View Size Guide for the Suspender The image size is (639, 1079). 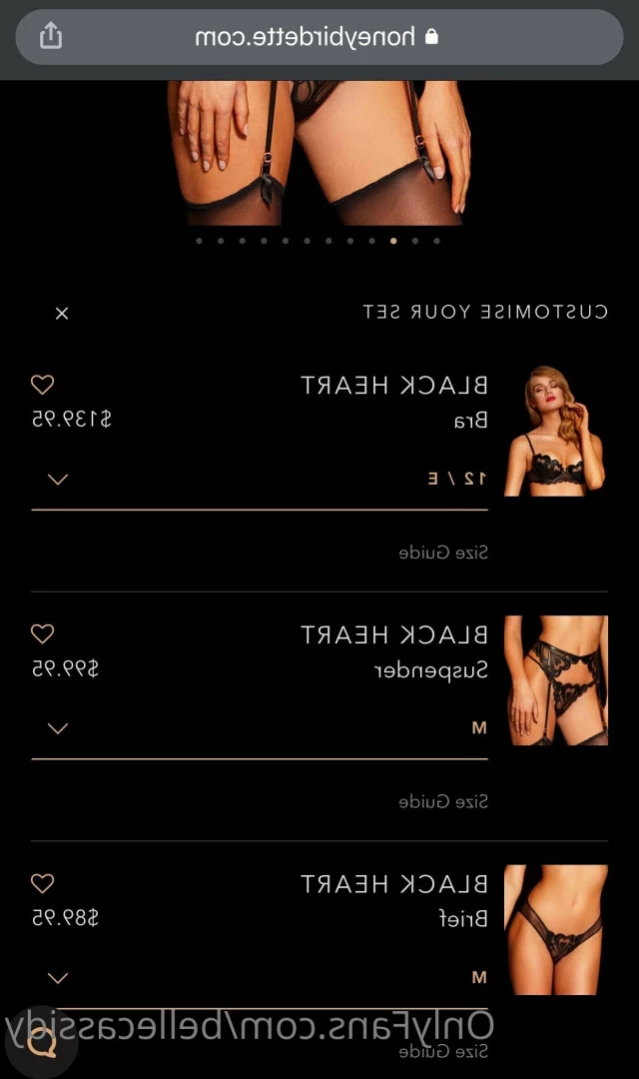click(x=443, y=801)
